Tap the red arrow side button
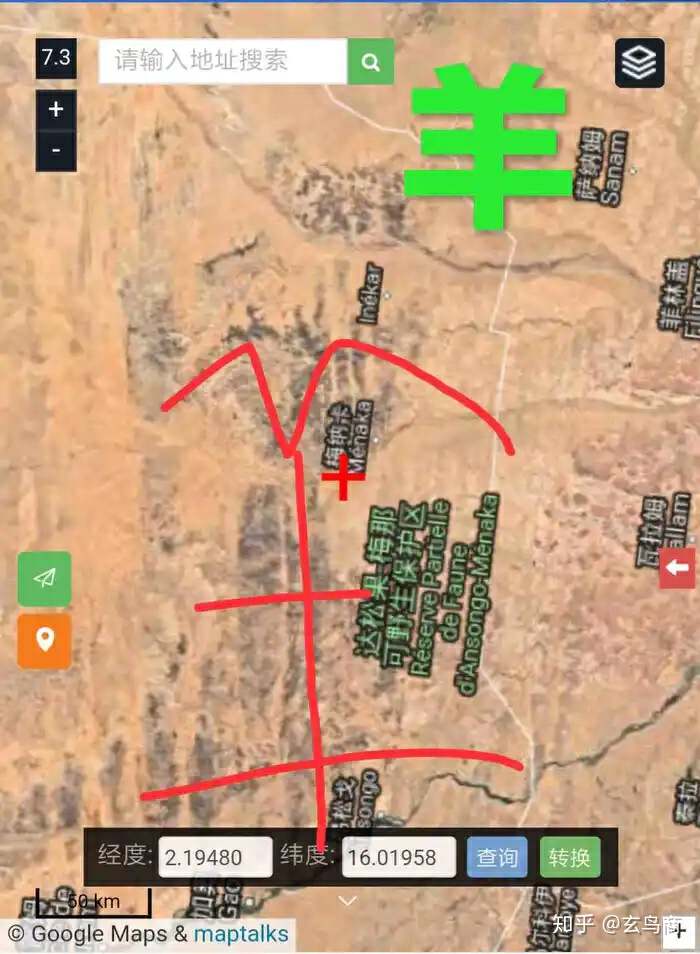Image resolution: width=700 pixels, height=954 pixels. pyautogui.click(x=677, y=568)
